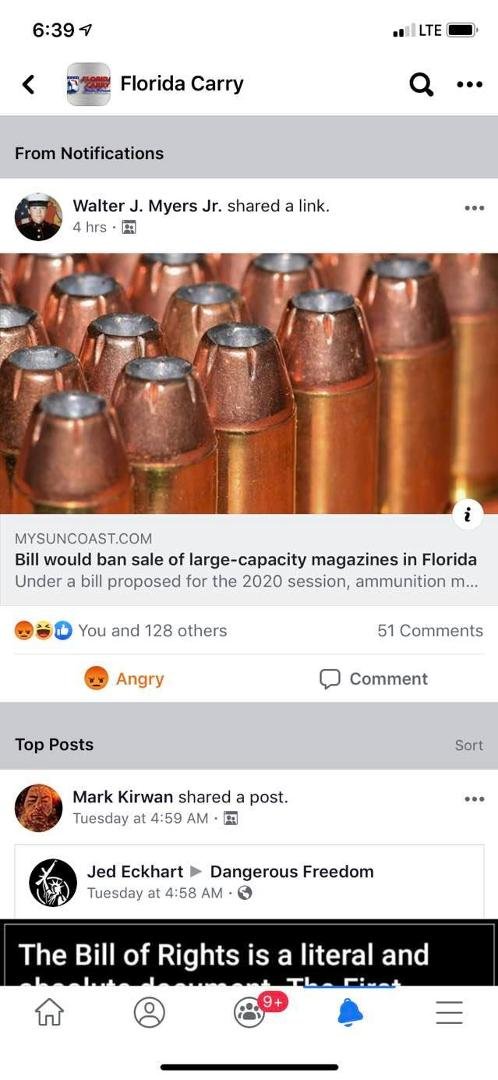See who reacted: You and 128 others
498x1080 pixels.
pyautogui.click(x=152, y=630)
